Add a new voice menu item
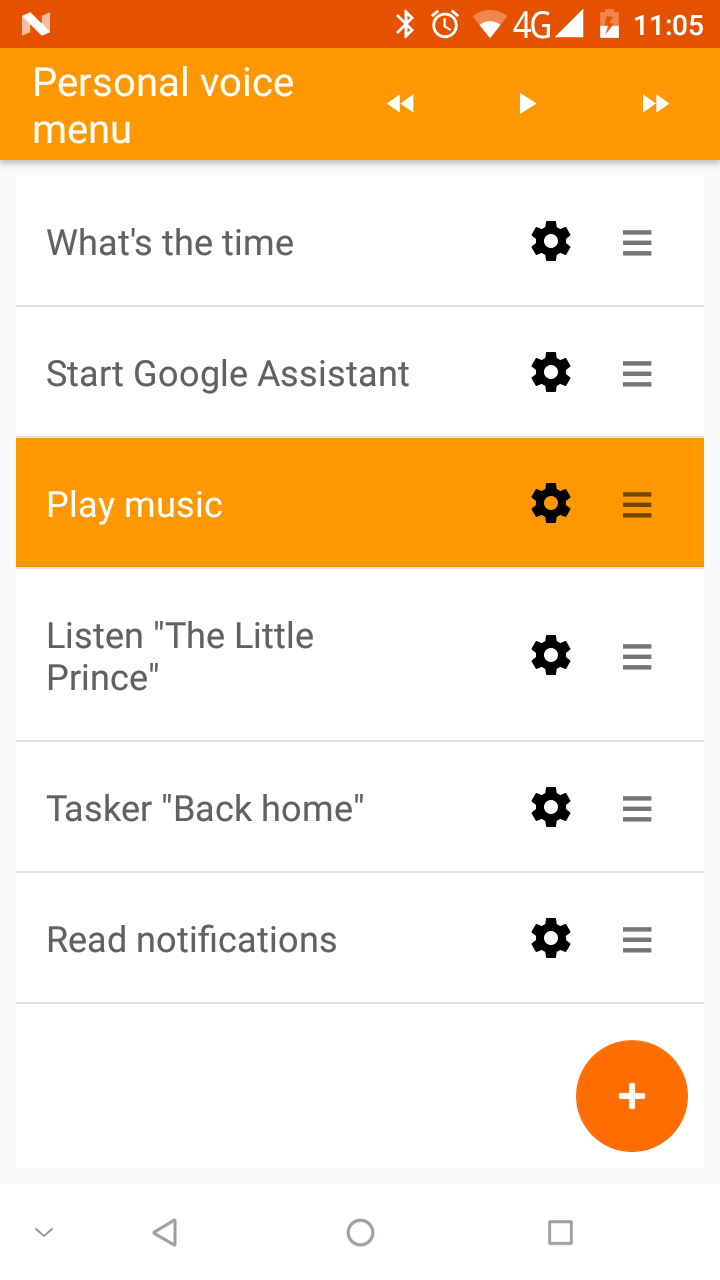The image size is (720, 1280). pos(631,1096)
